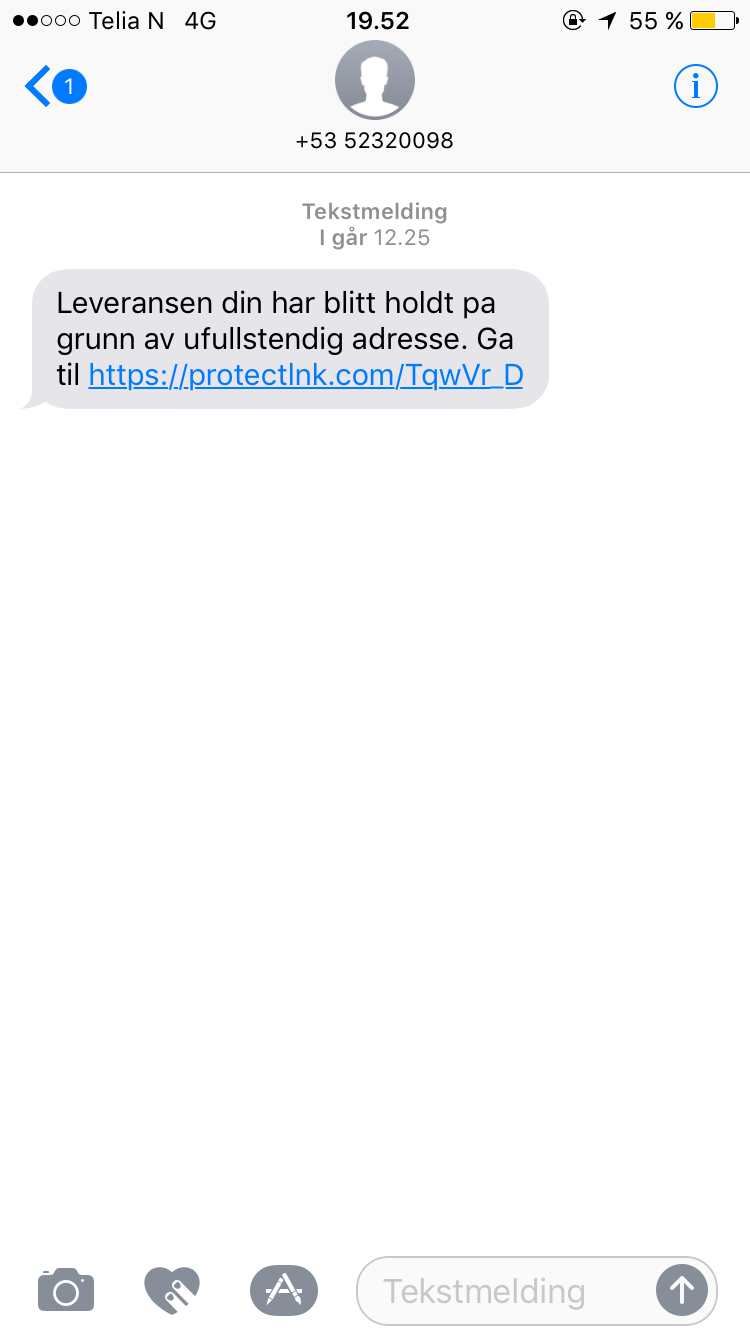Focus the Tekstmelding text field
Image resolution: width=750 pixels, height=1334 pixels.
(x=505, y=1291)
